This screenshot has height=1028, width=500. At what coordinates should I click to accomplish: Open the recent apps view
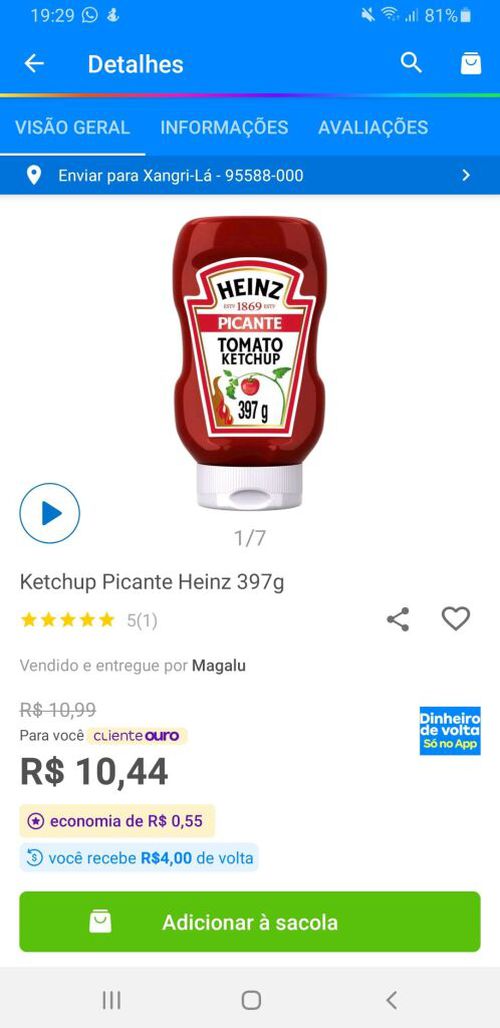111,1000
